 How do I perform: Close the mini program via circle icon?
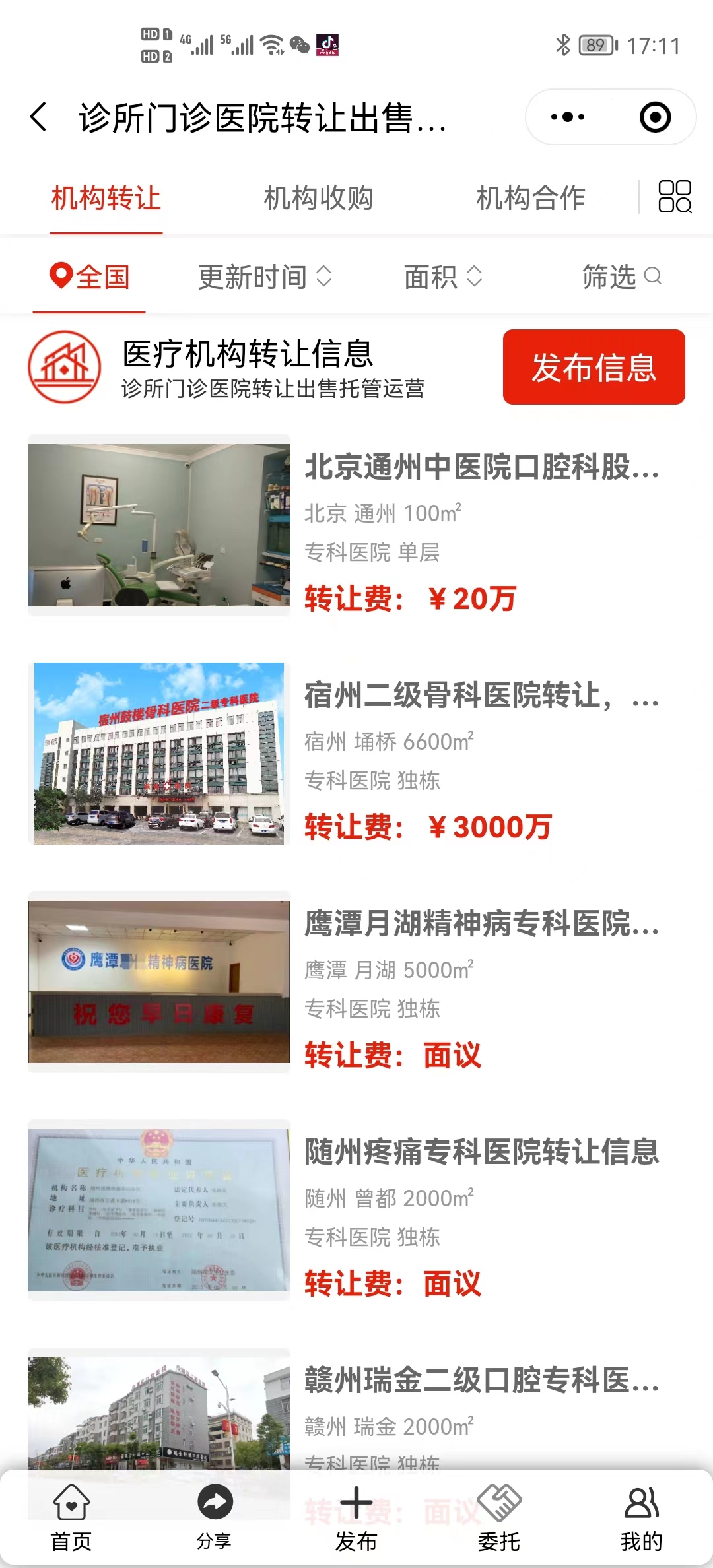pos(655,117)
